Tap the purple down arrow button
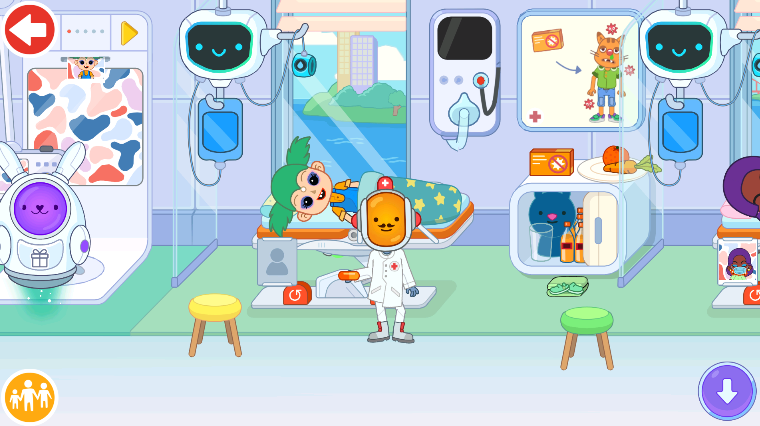Screen dimensions: 760x426 (727, 390)
